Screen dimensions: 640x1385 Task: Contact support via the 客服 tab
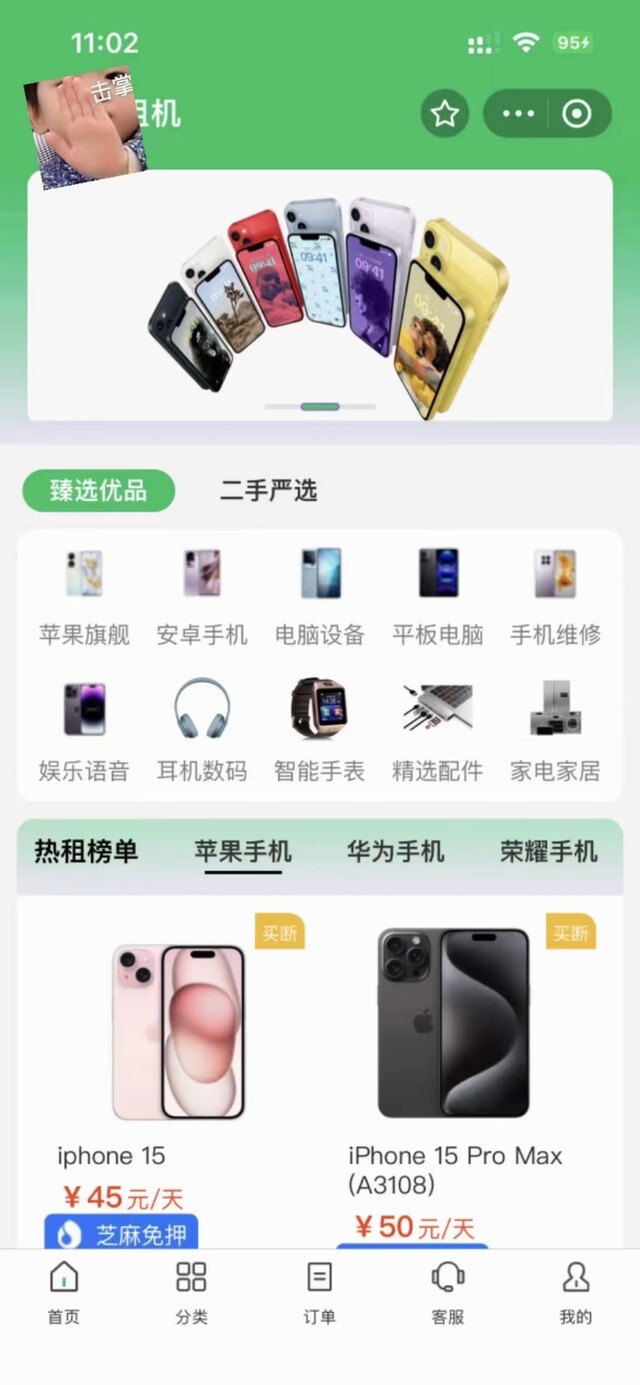[447, 1292]
